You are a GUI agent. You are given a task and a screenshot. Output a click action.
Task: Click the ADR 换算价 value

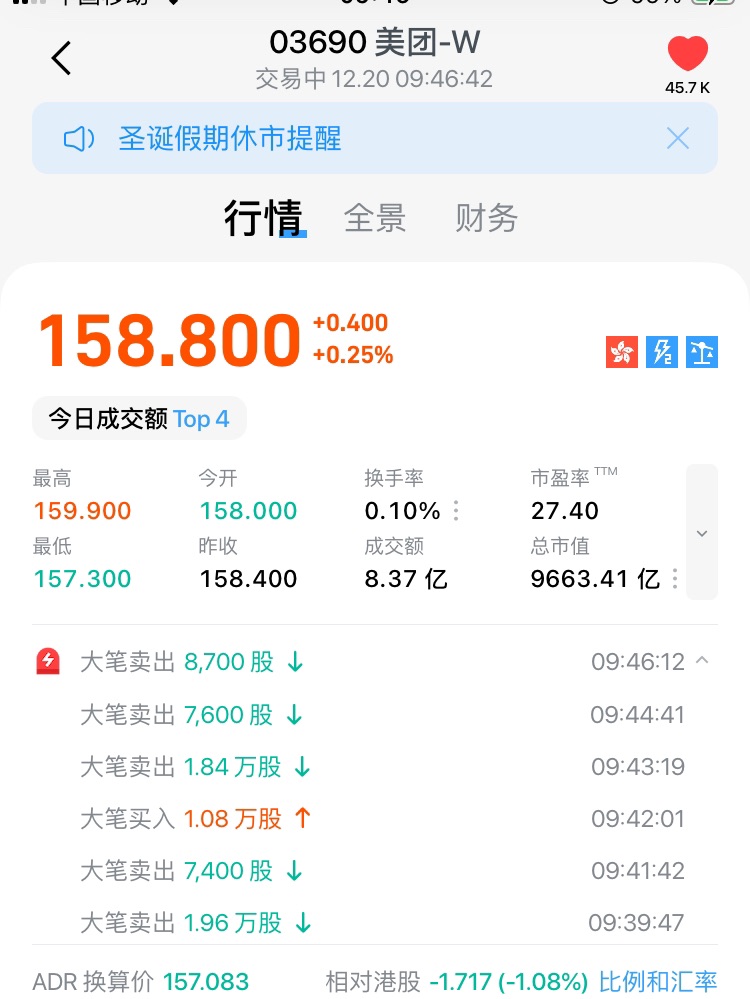[x=206, y=982]
